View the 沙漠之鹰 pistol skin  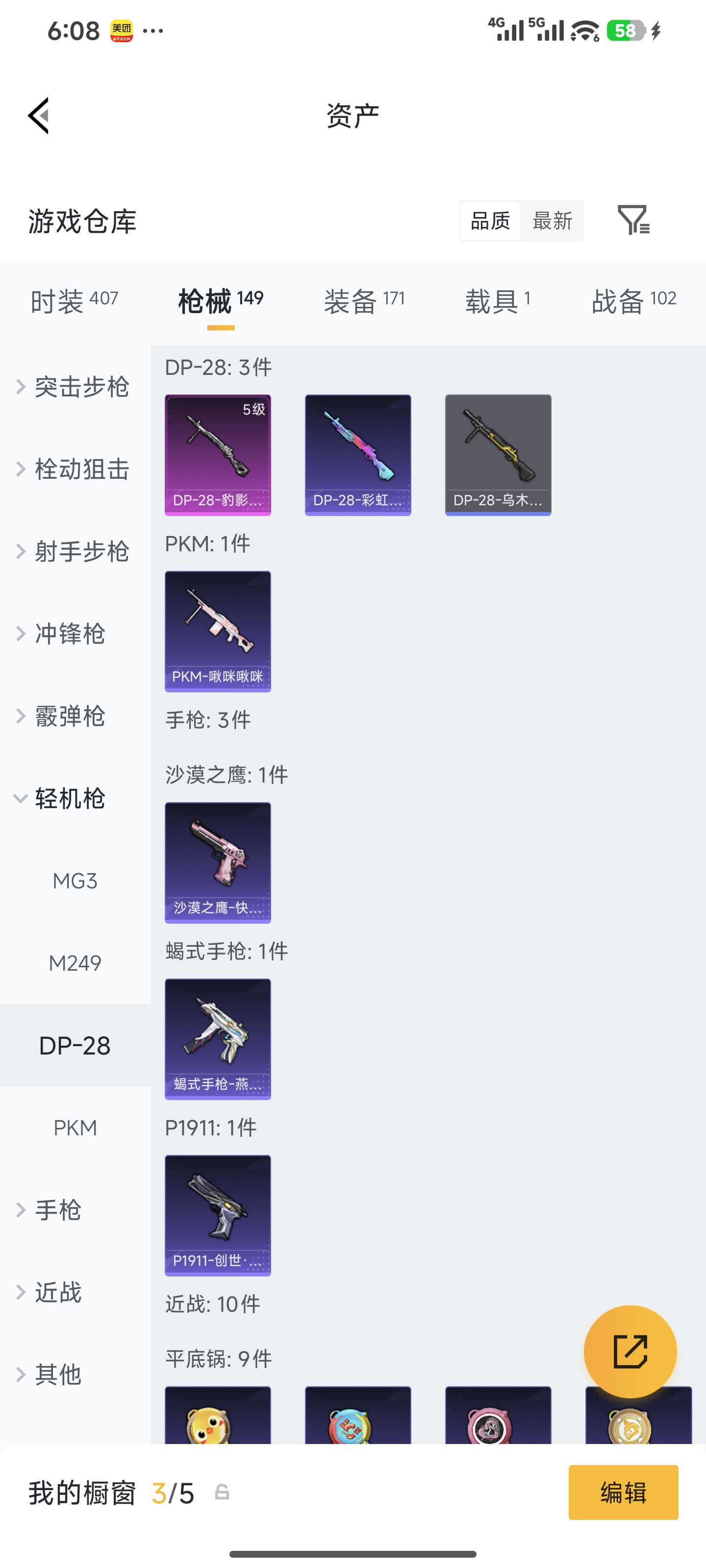click(218, 862)
